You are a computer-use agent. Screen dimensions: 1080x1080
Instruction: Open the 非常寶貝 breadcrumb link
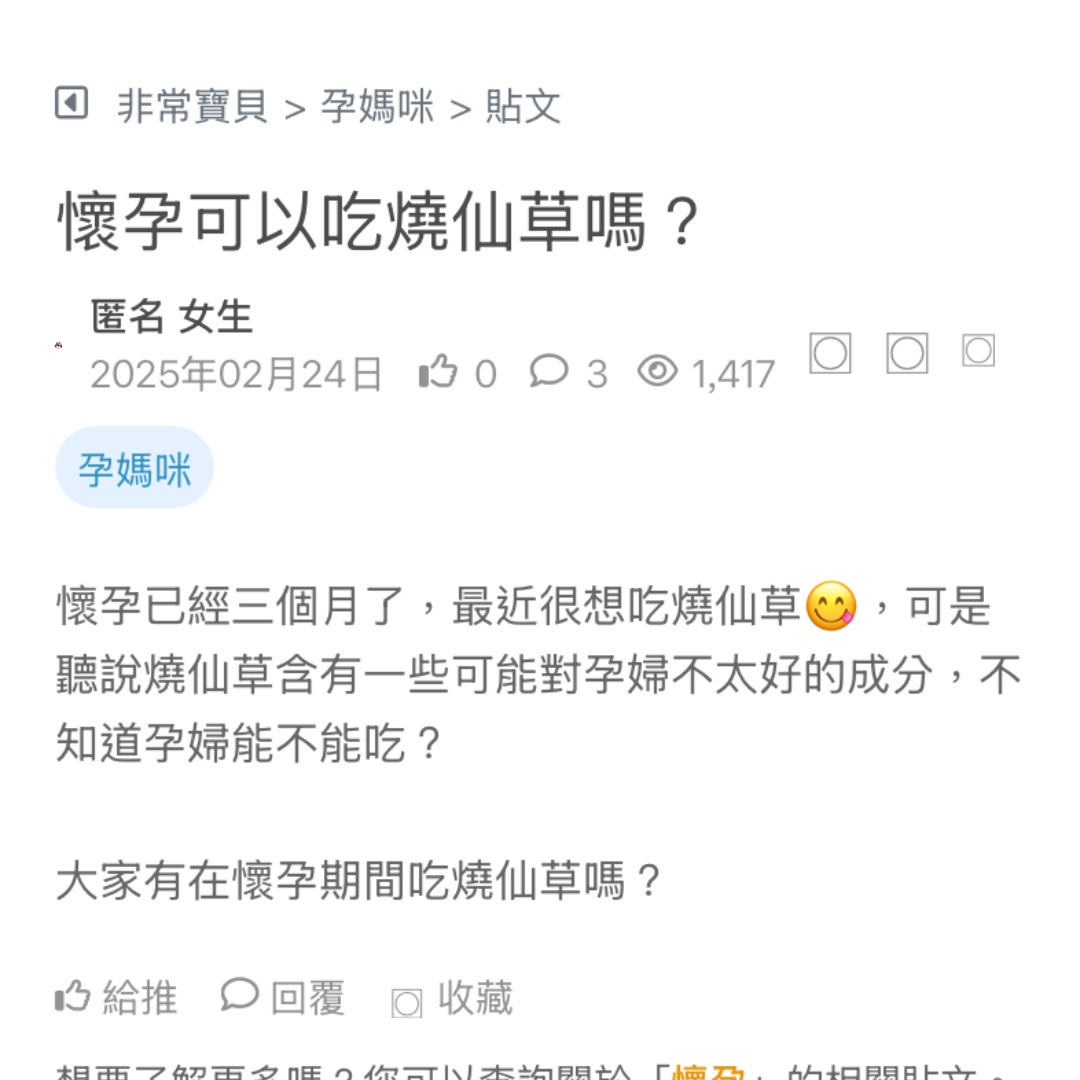point(192,106)
